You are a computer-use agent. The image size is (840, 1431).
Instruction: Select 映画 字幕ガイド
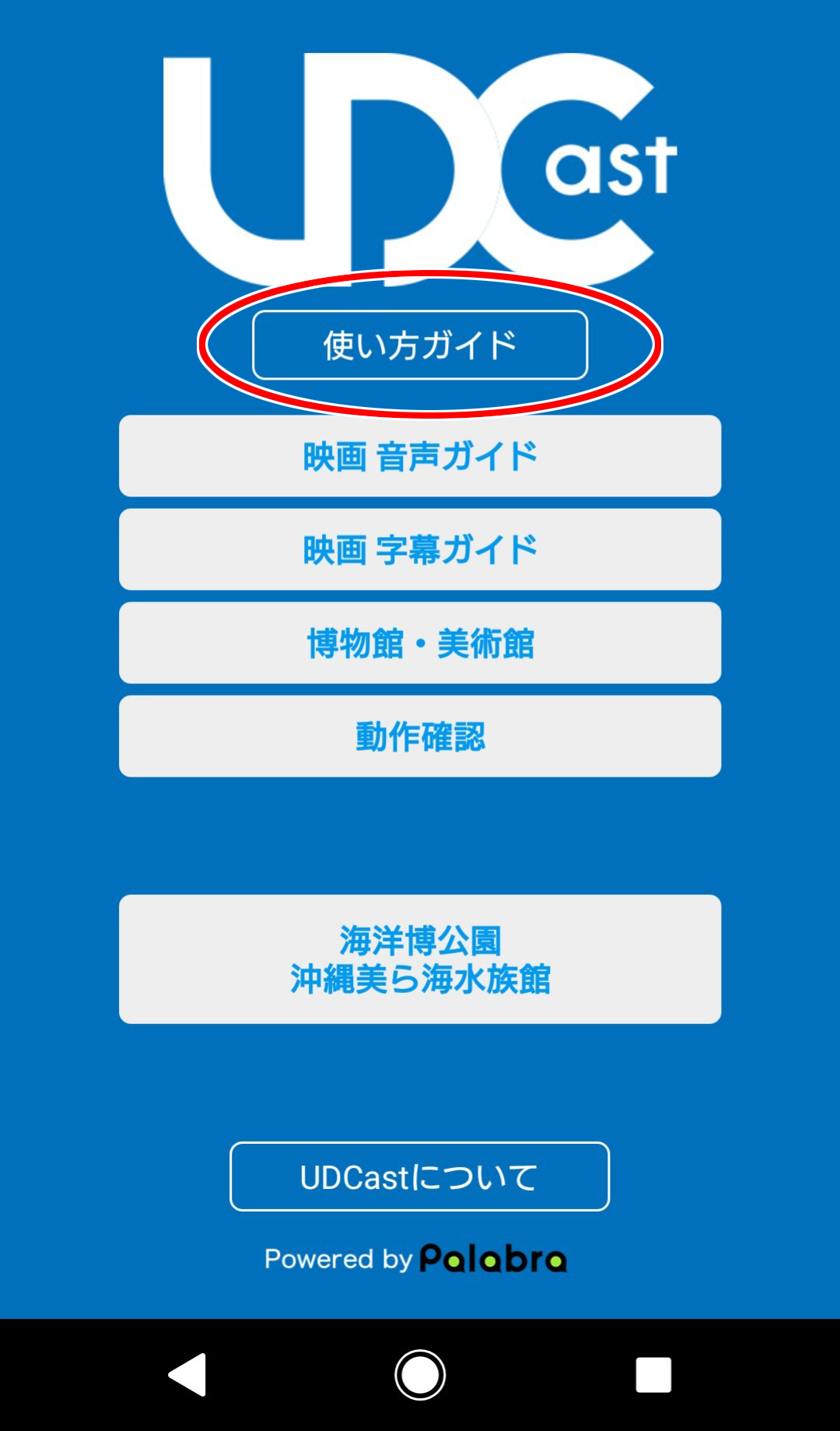point(420,549)
